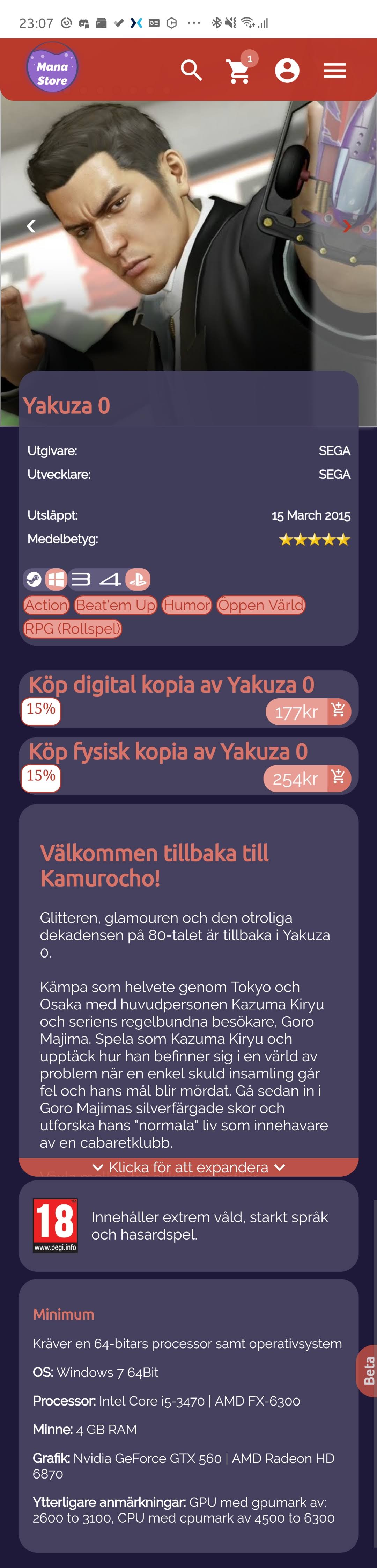The image size is (377, 1568).
Task: Open the Beta side tab
Action: [368, 1370]
